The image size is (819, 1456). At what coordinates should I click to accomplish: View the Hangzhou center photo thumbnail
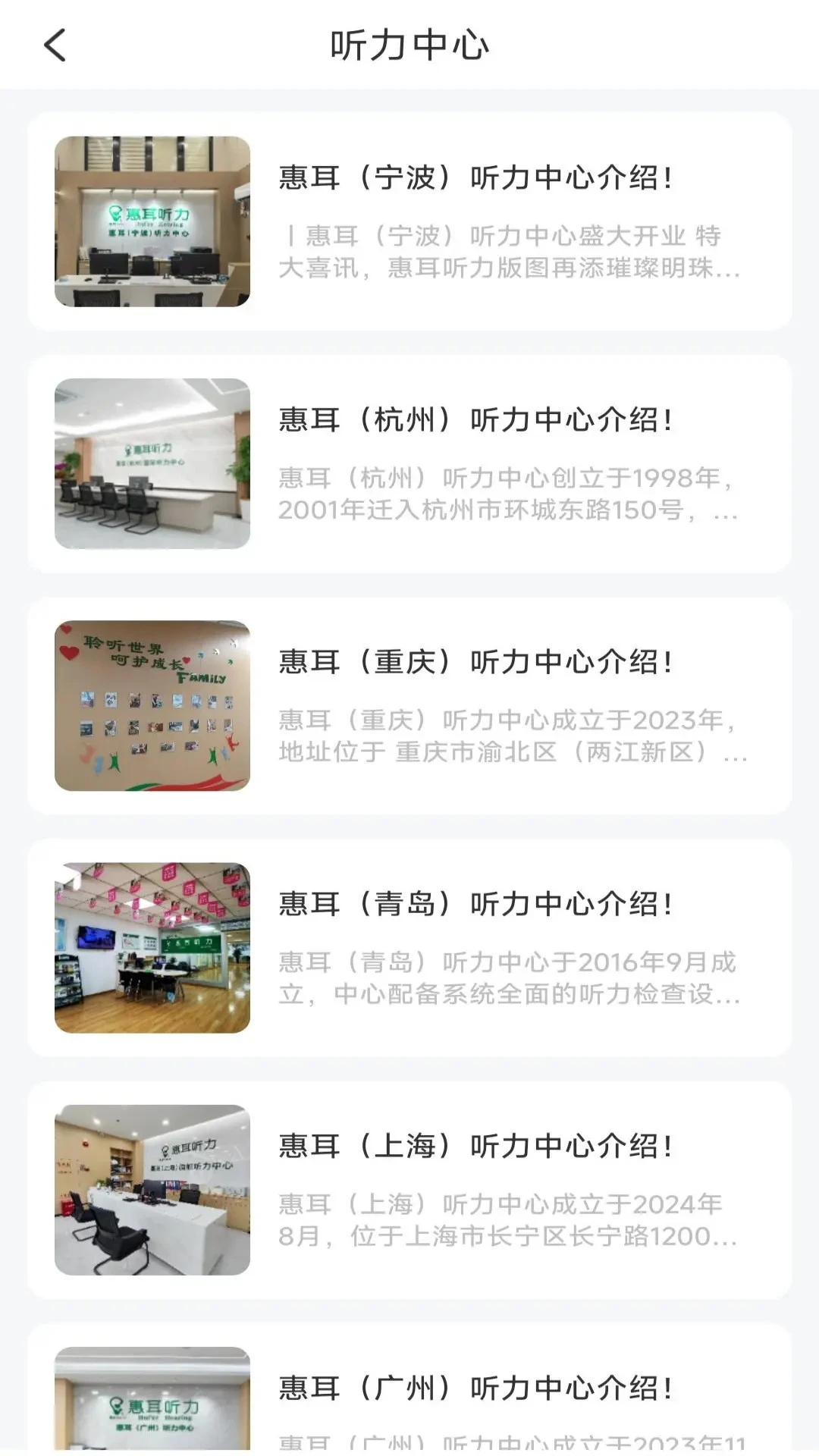pyautogui.click(x=153, y=463)
